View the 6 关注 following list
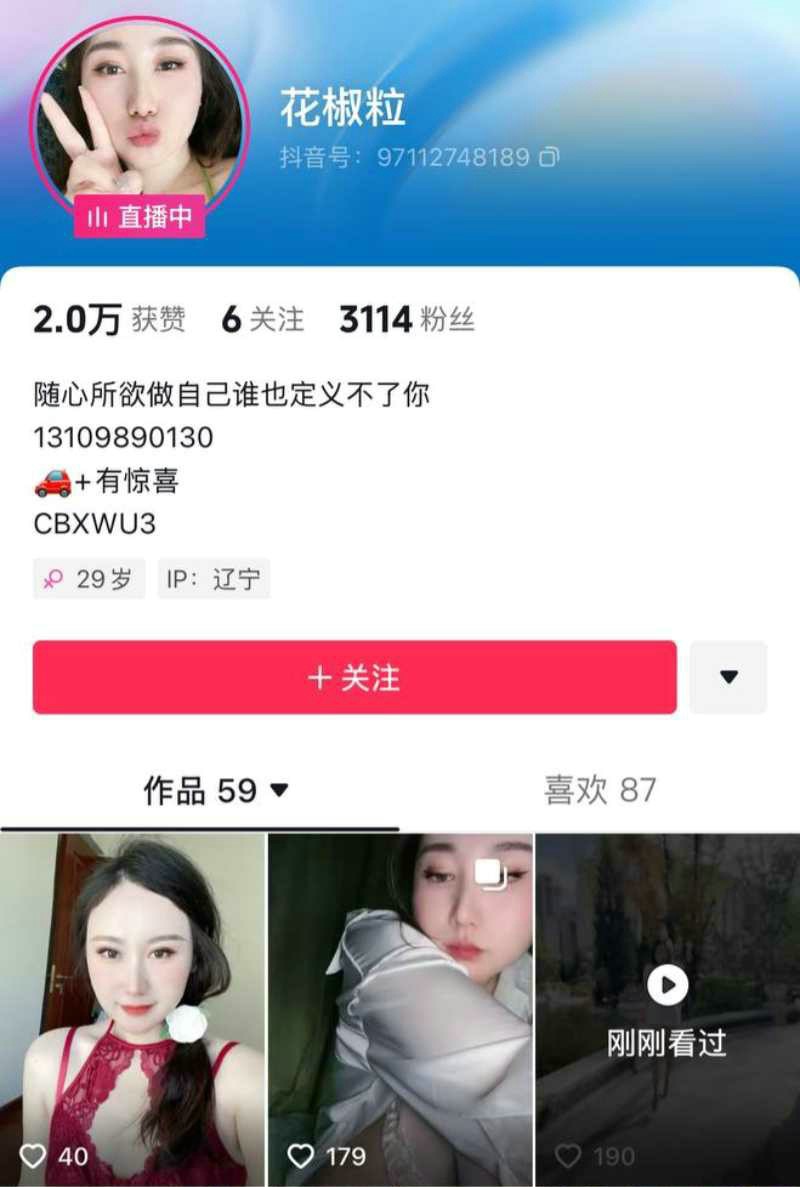 point(262,320)
